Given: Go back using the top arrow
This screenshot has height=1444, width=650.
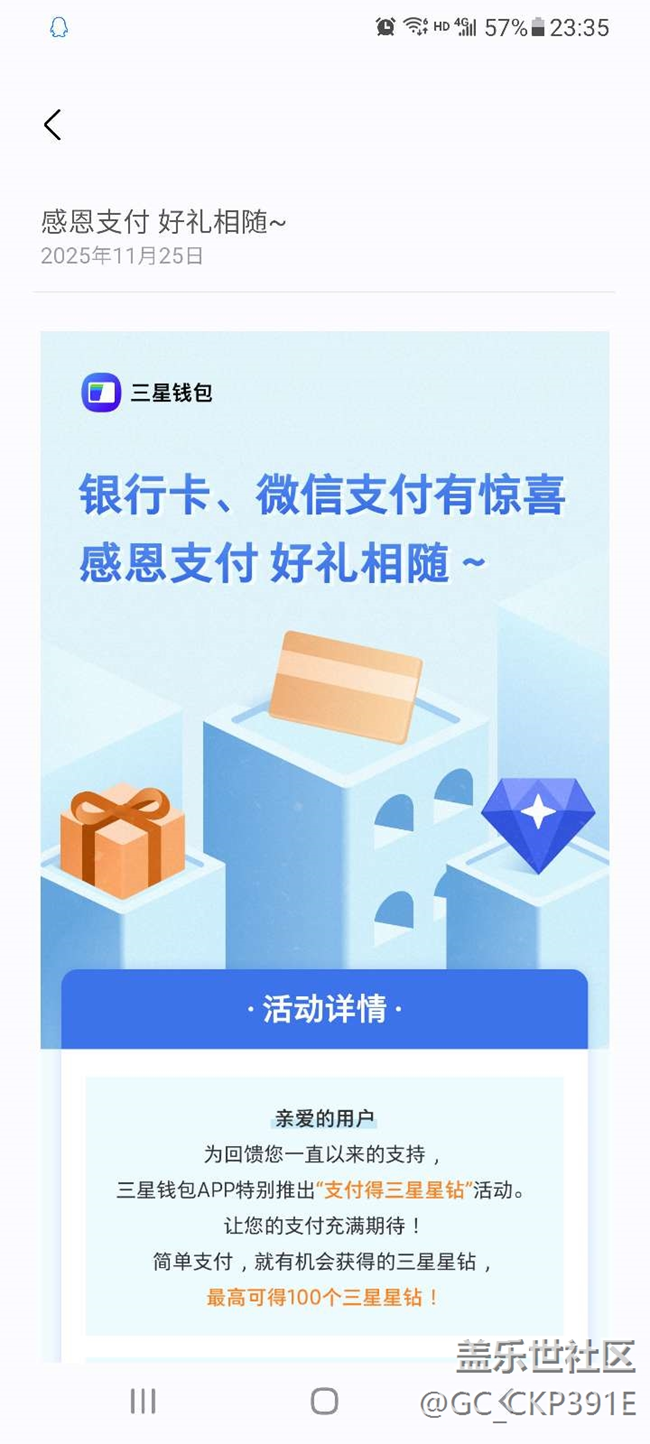Looking at the screenshot, I should pyautogui.click(x=52, y=125).
